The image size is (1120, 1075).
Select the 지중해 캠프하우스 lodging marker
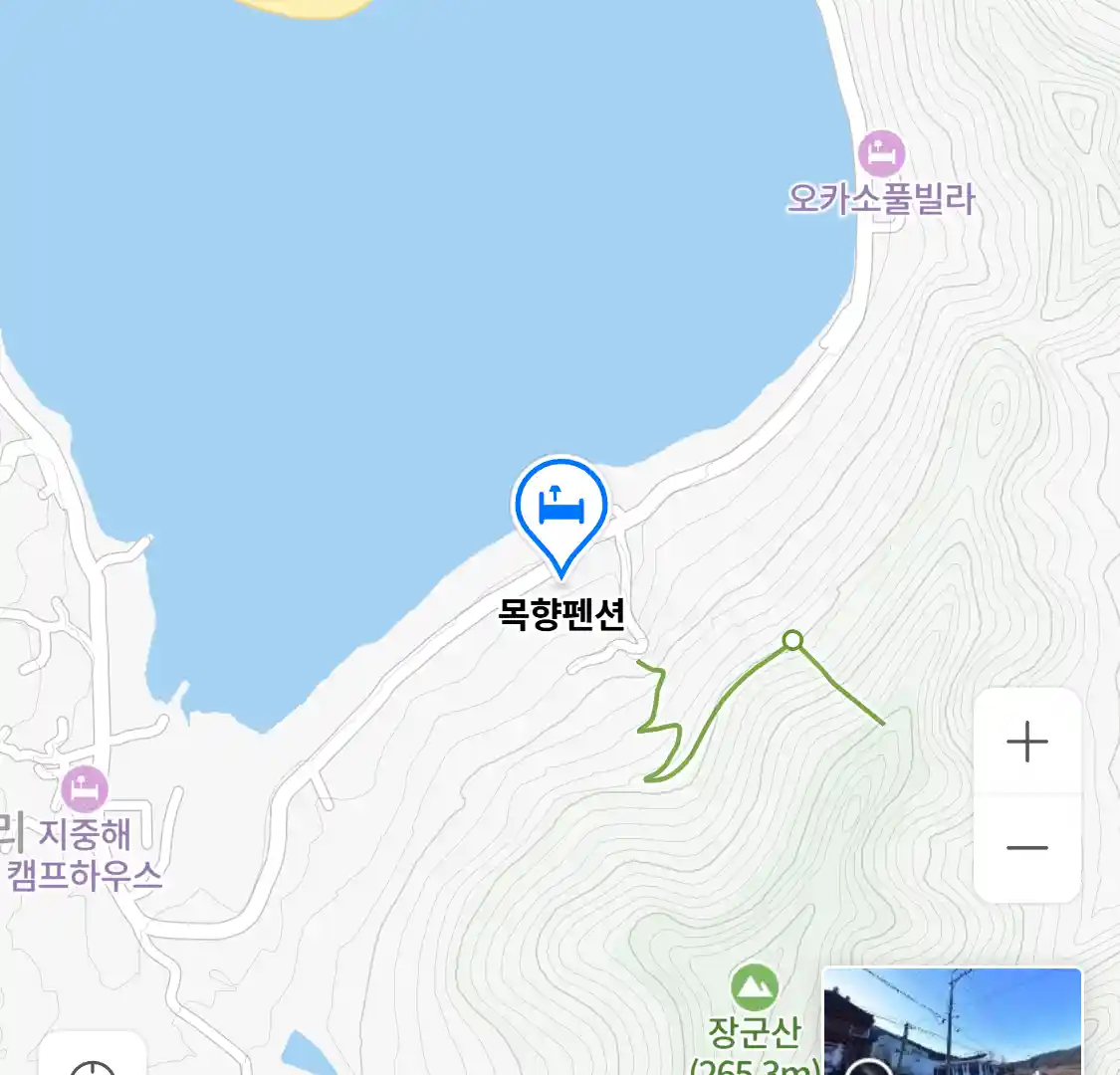[85, 790]
